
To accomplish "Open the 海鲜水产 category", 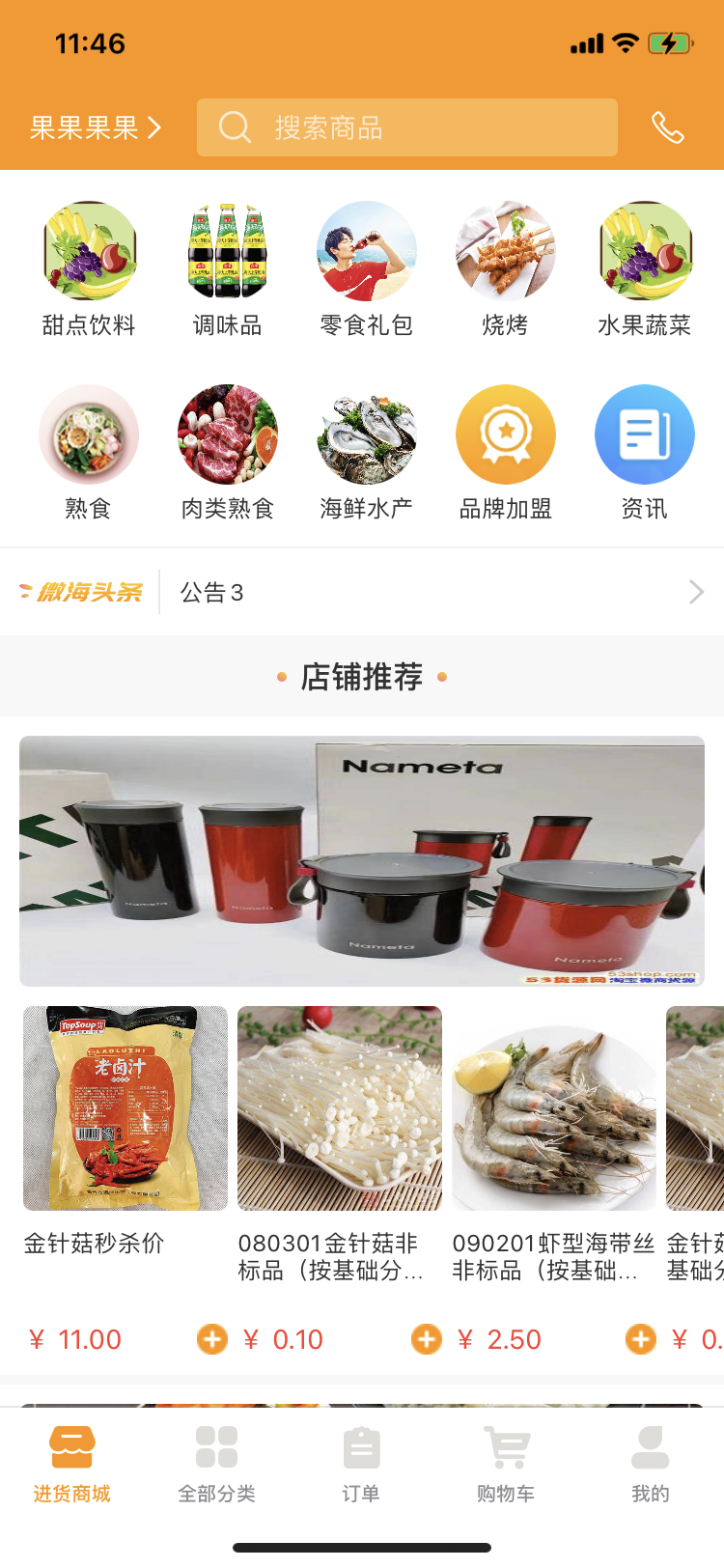I will pos(367,453).
